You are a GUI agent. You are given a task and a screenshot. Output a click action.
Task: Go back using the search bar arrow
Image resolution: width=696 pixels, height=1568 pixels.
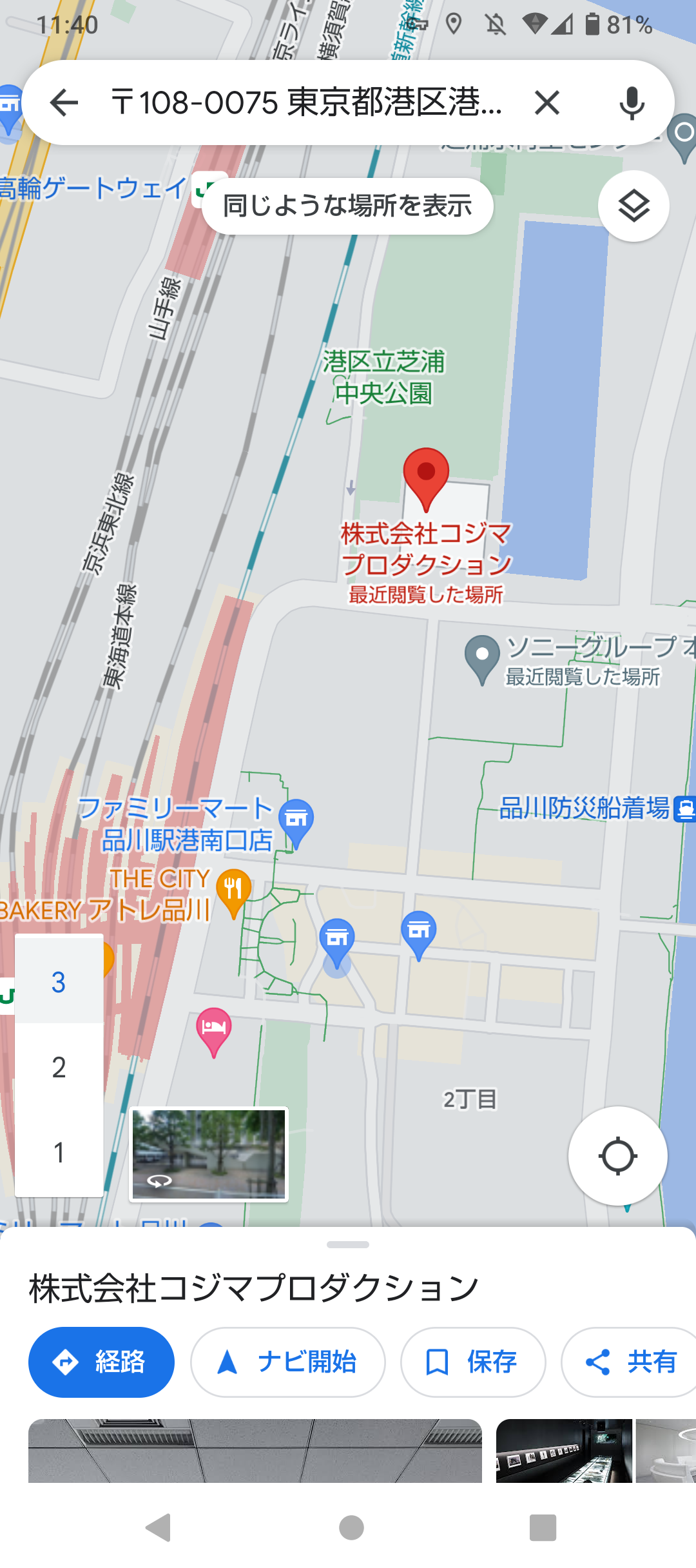point(64,103)
